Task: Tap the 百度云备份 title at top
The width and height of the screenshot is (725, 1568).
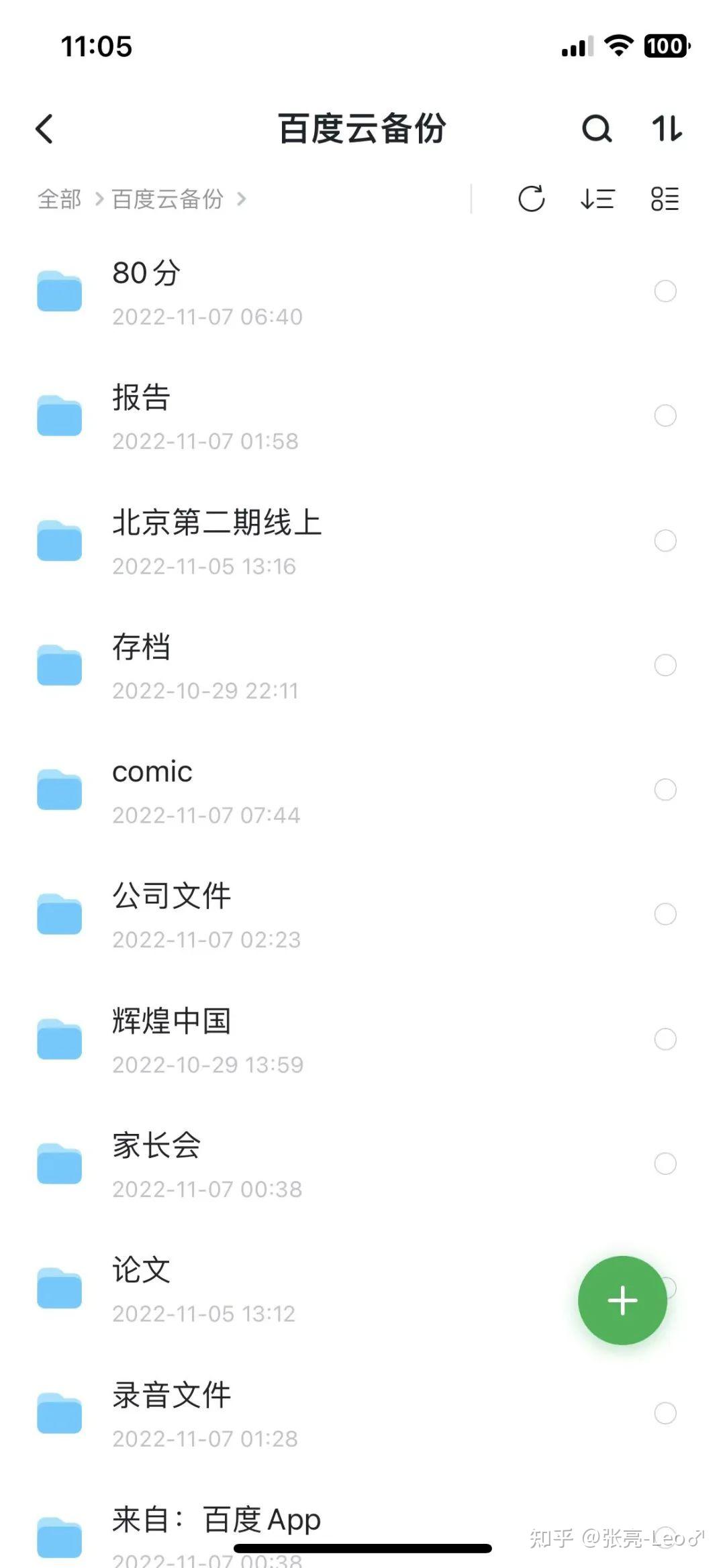Action: (x=362, y=127)
